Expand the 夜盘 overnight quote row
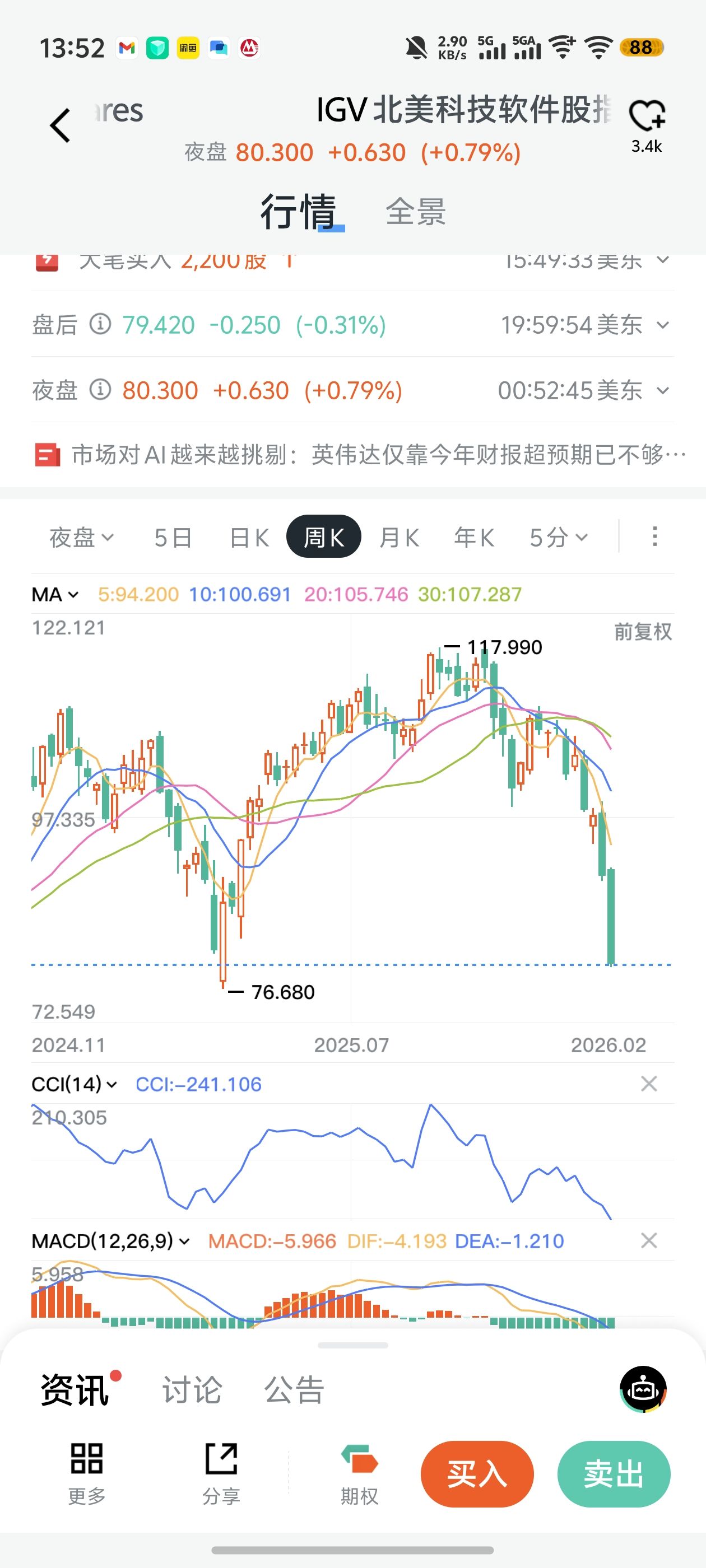 [x=663, y=391]
